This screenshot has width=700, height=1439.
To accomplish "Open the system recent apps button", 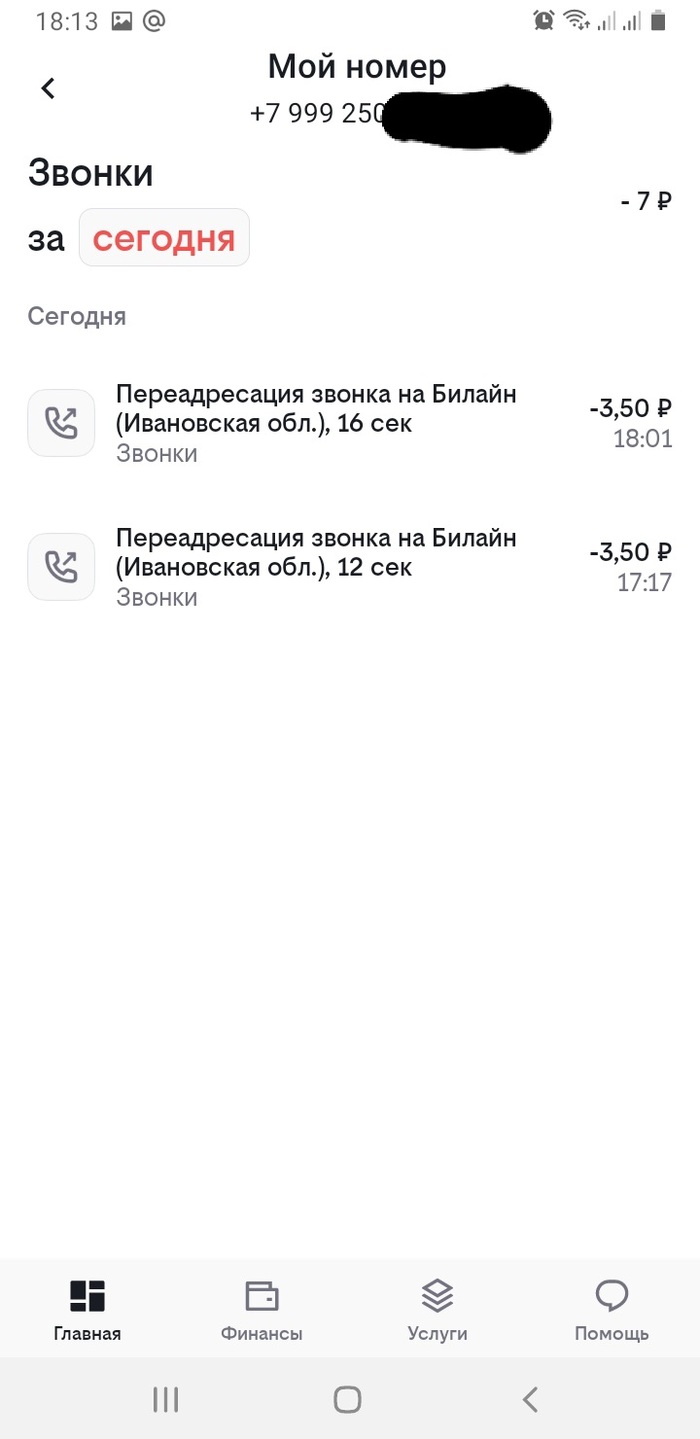I will [165, 1399].
